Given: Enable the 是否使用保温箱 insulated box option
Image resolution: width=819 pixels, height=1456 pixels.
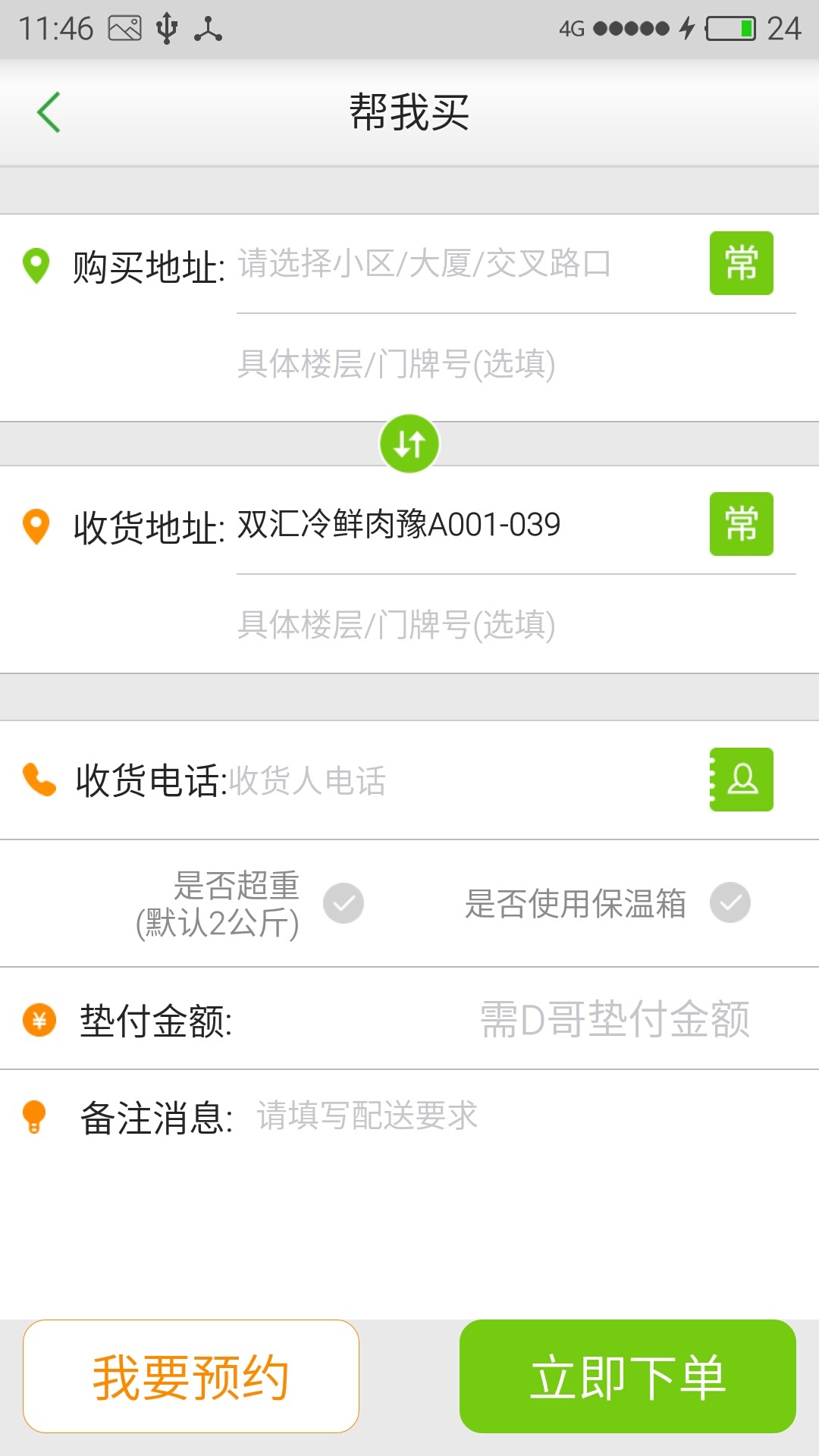Looking at the screenshot, I should (x=730, y=902).
